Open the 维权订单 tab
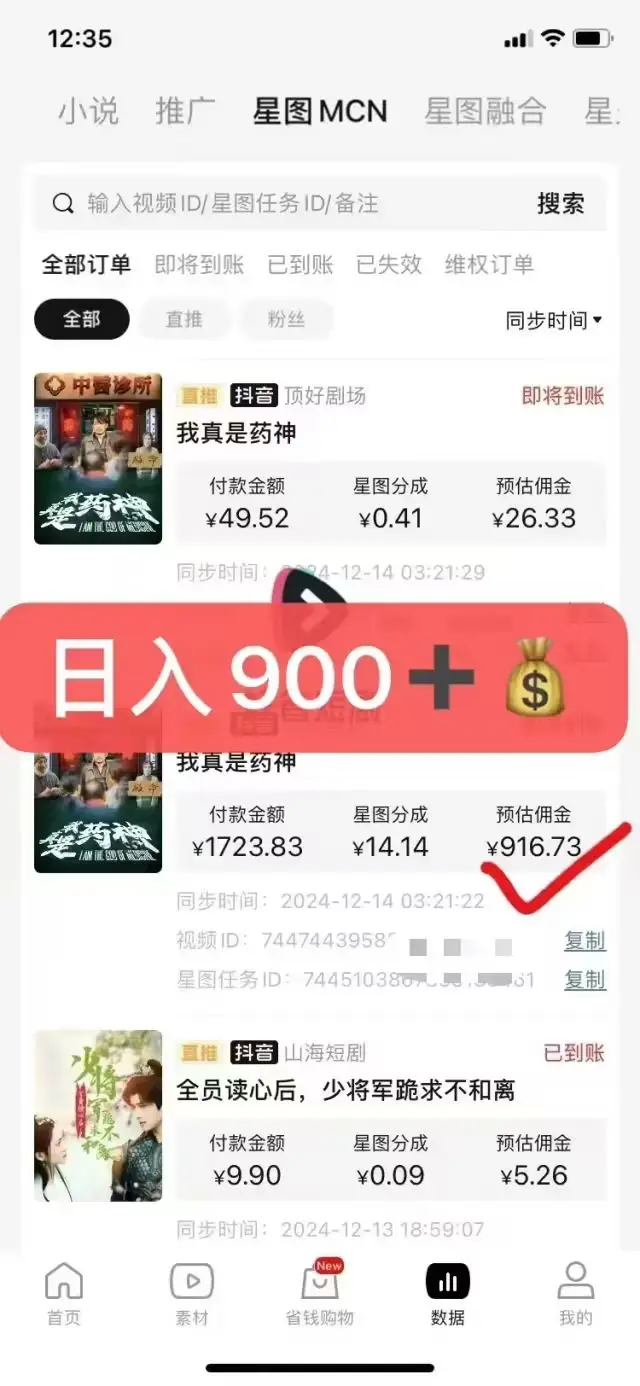Image resolution: width=640 pixels, height=1386 pixels. 489,265
